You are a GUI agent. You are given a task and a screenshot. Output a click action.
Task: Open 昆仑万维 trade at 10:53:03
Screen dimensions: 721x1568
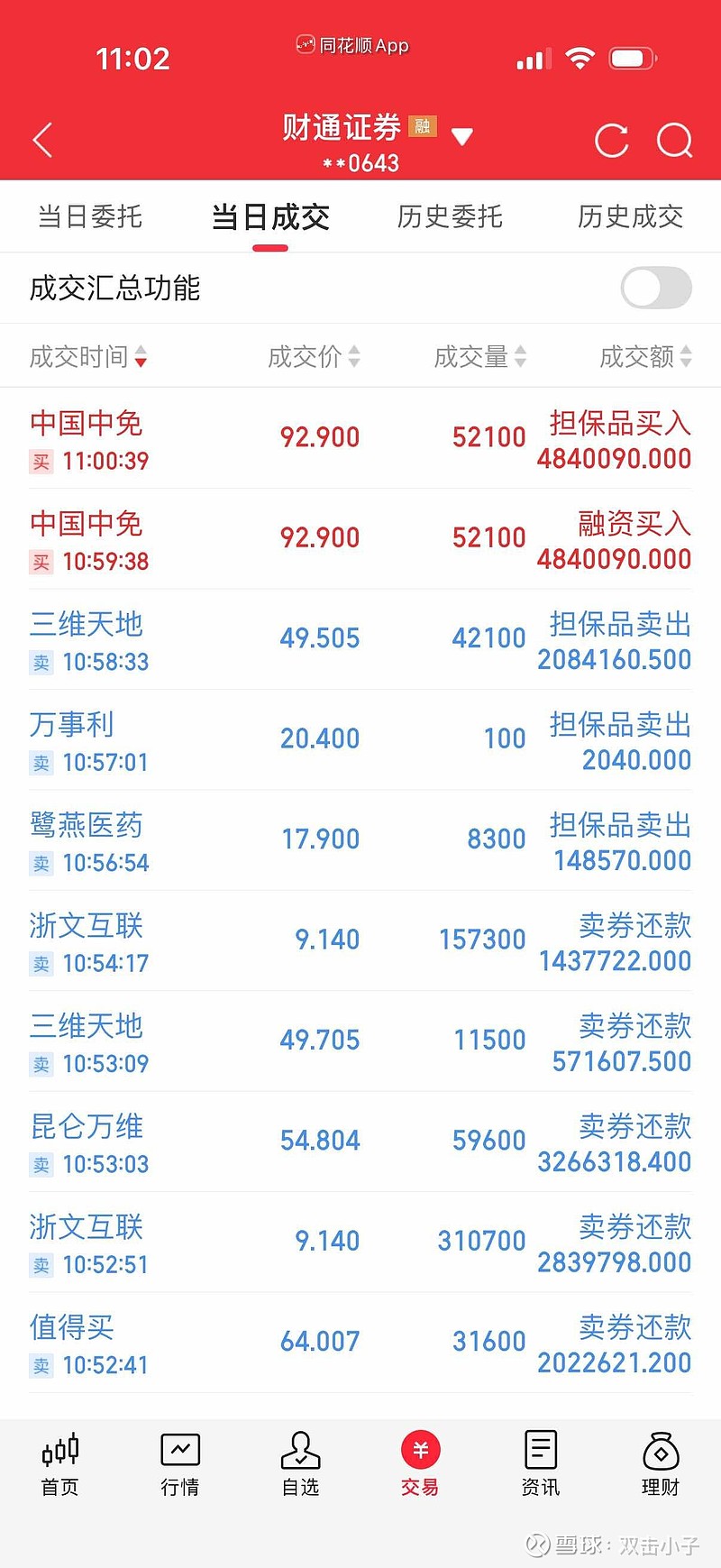click(x=360, y=1142)
